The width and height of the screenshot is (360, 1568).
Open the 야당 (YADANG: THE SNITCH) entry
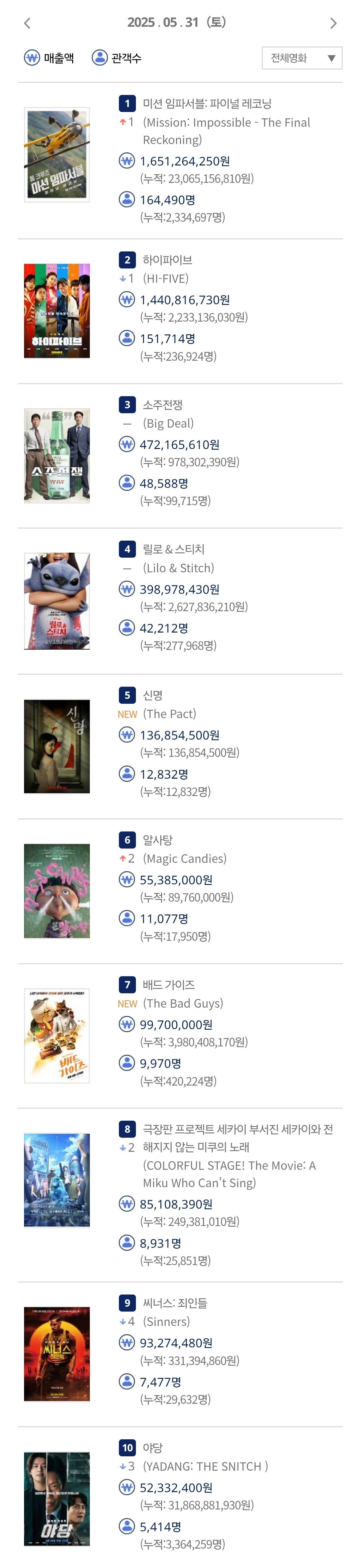click(180, 1497)
